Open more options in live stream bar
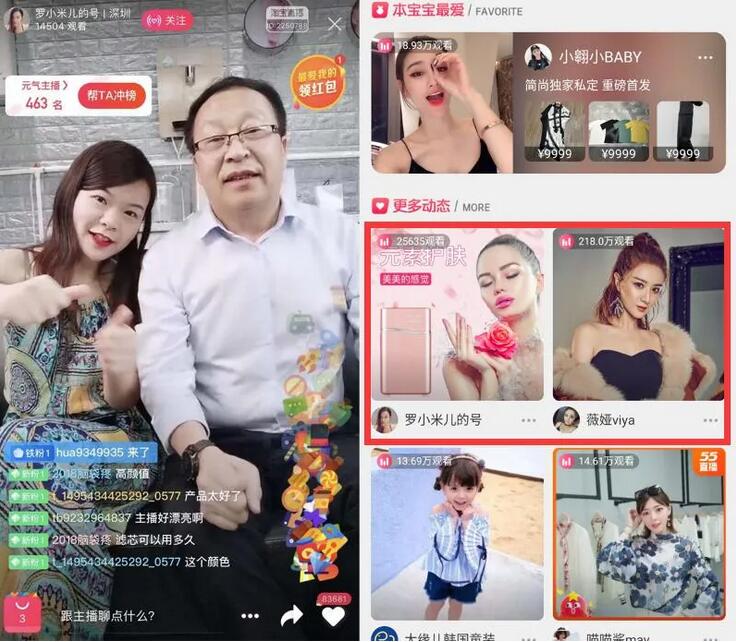The height and width of the screenshot is (642, 736). tap(250, 616)
